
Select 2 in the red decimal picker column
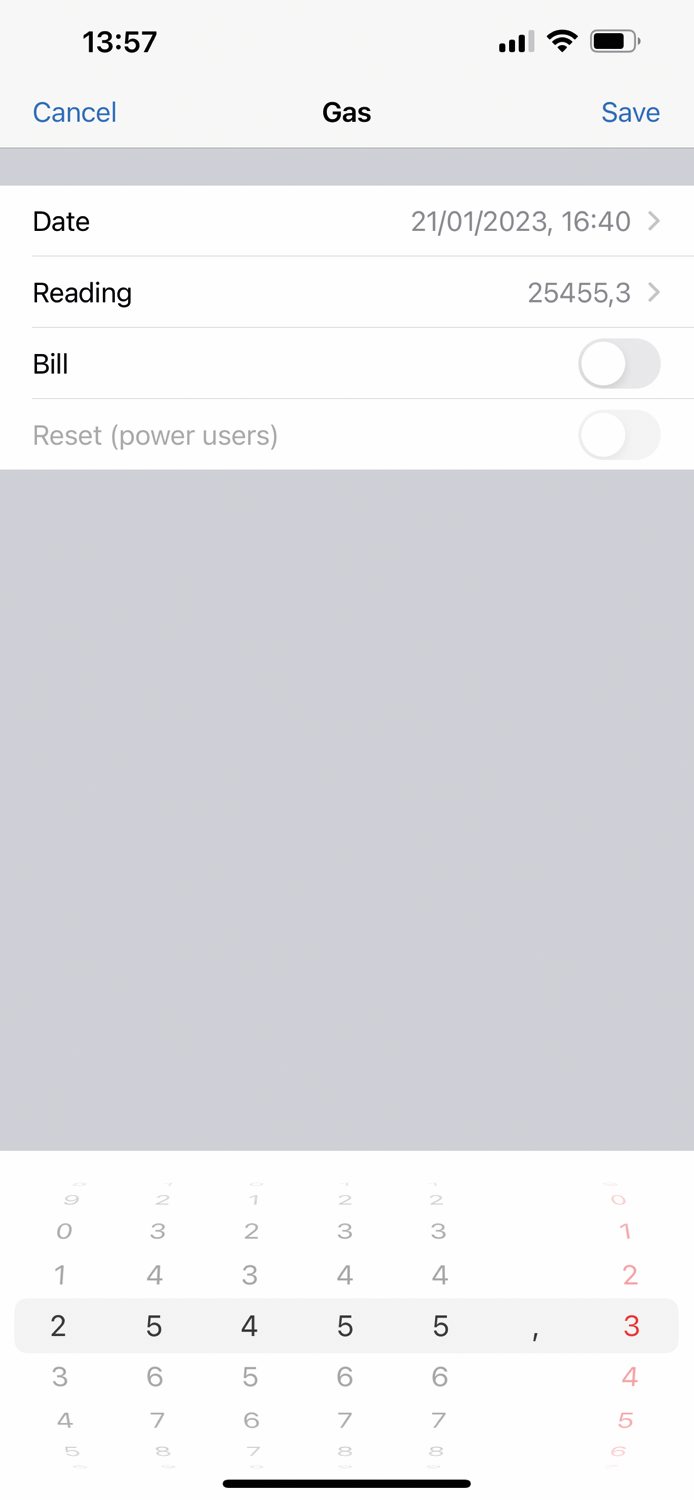(x=630, y=1275)
